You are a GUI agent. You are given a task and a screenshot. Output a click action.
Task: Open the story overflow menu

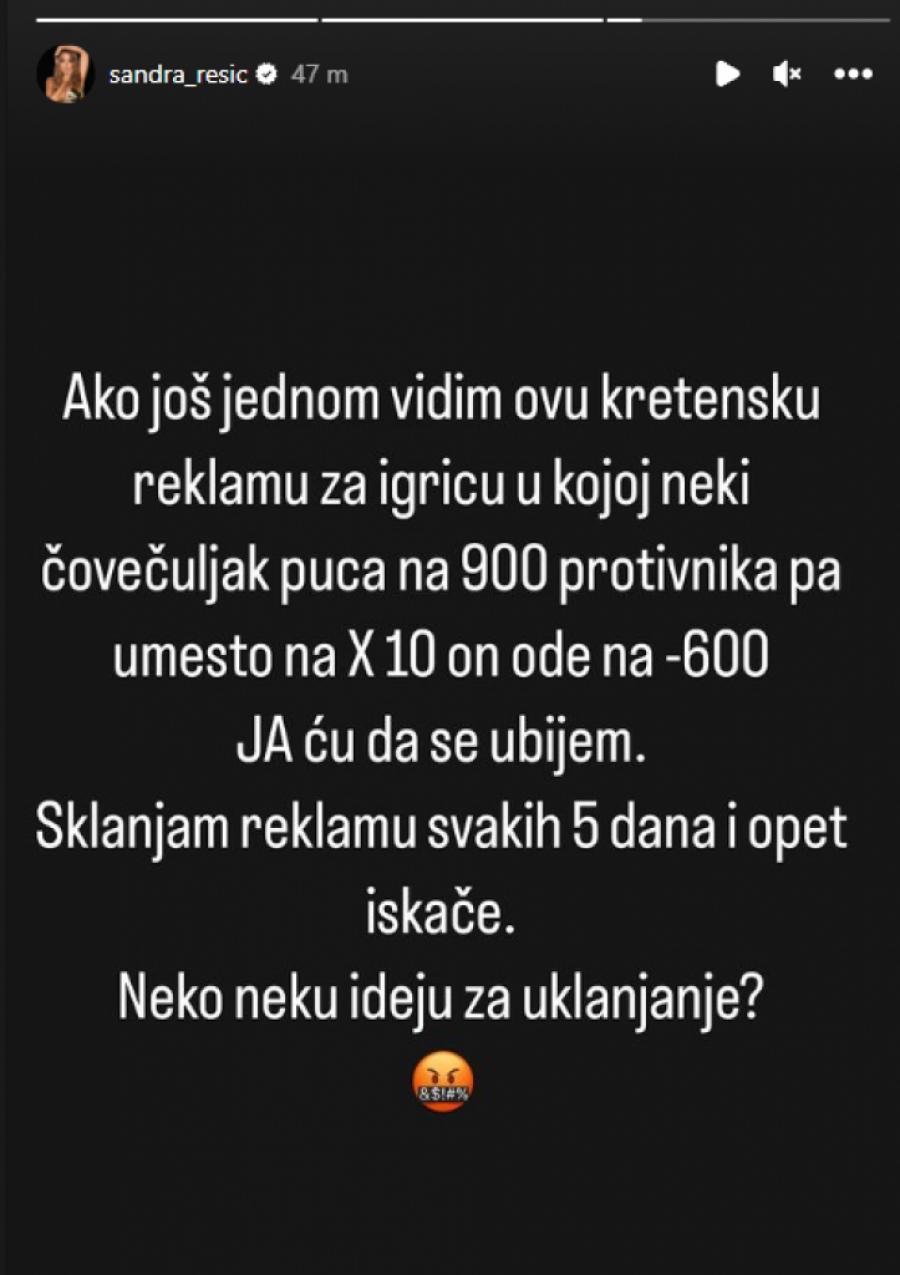click(x=852, y=73)
